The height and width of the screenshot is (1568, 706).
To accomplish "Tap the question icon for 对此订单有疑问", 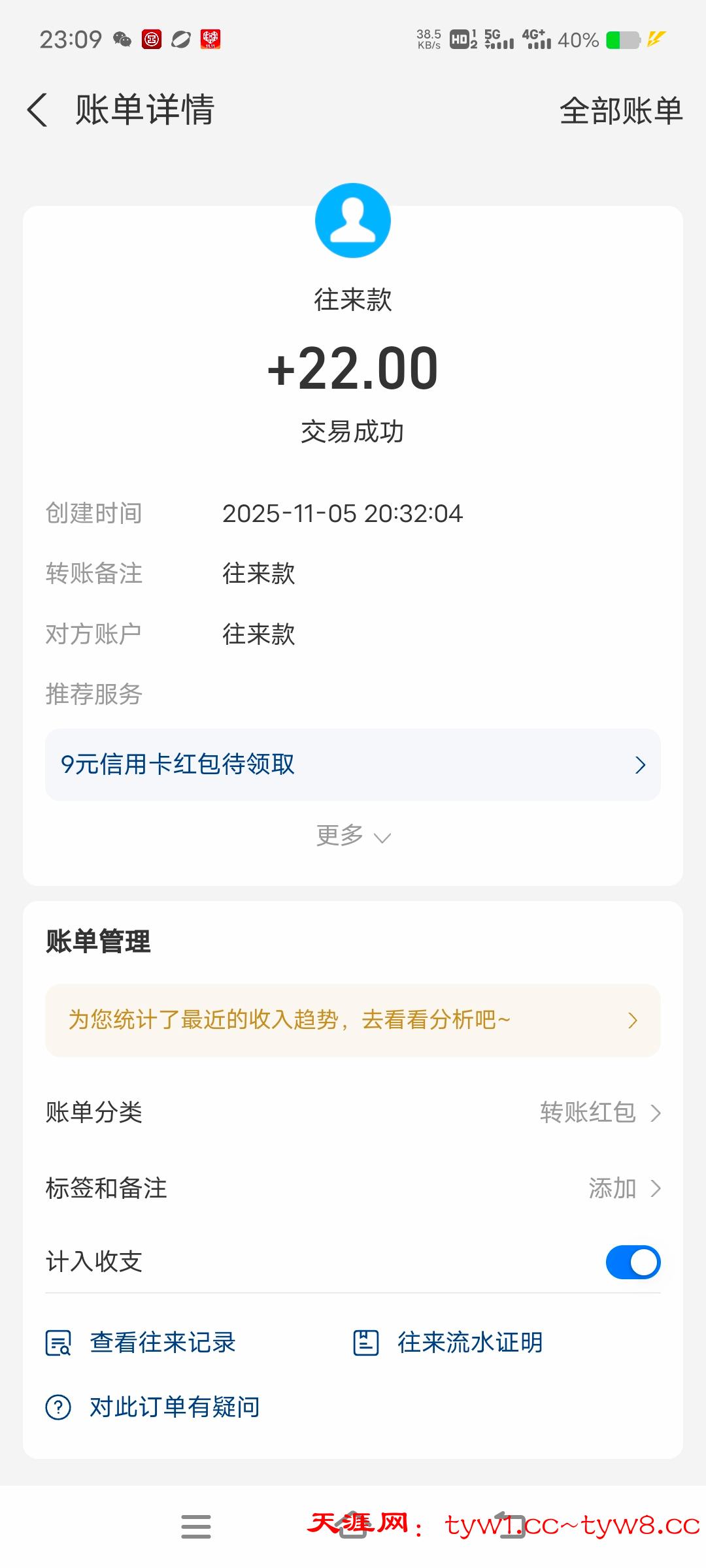I will (x=58, y=1406).
